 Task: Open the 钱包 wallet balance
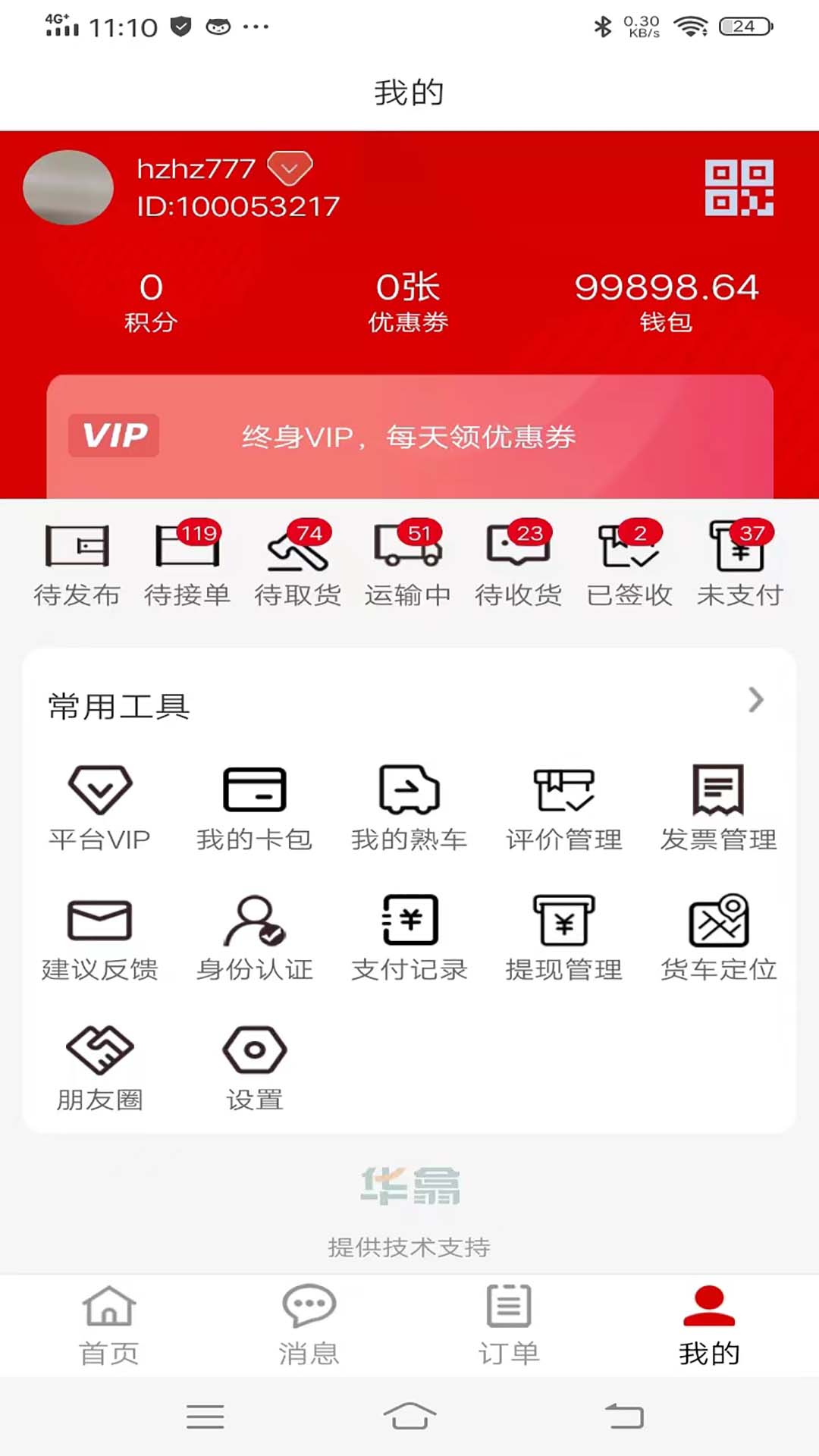666,301
